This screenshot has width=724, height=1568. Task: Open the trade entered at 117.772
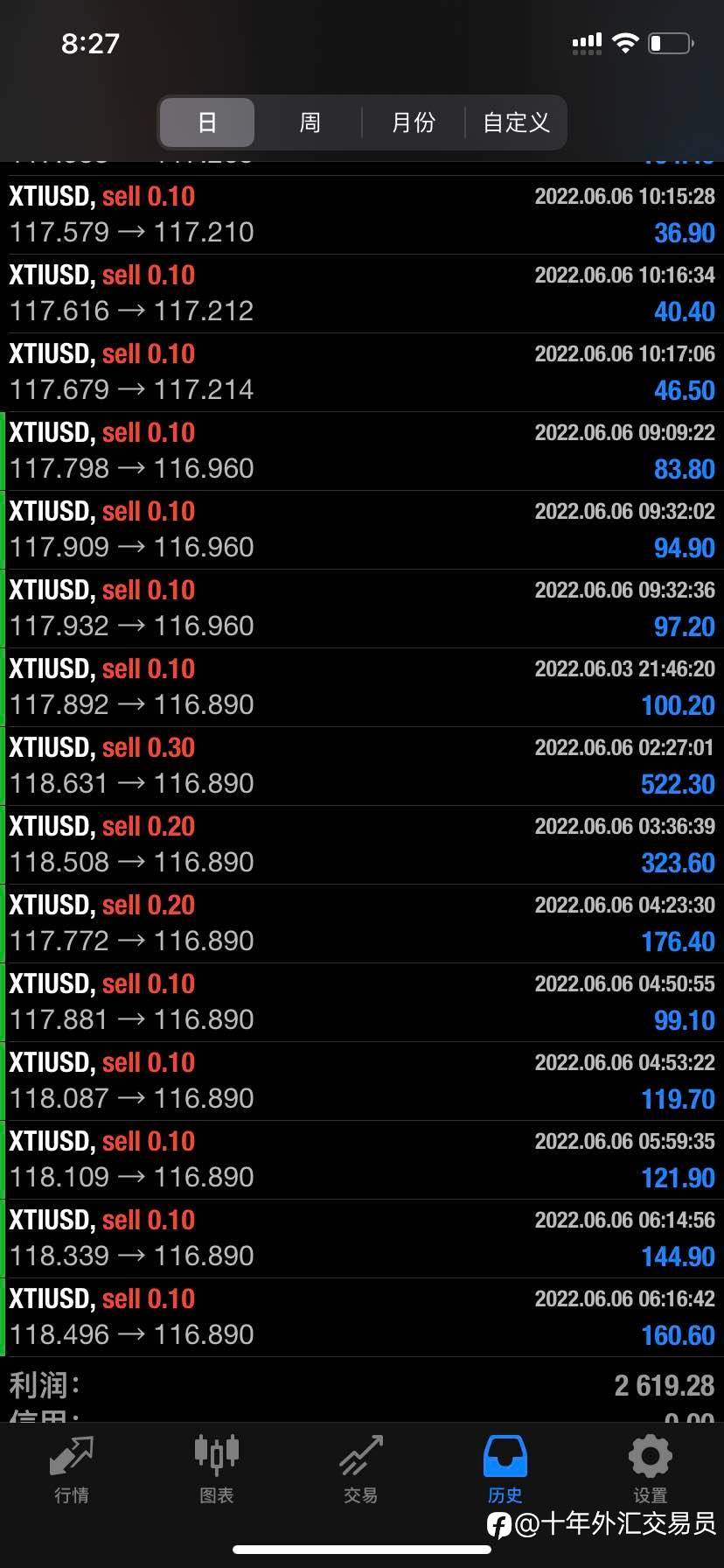click(362, 924)
